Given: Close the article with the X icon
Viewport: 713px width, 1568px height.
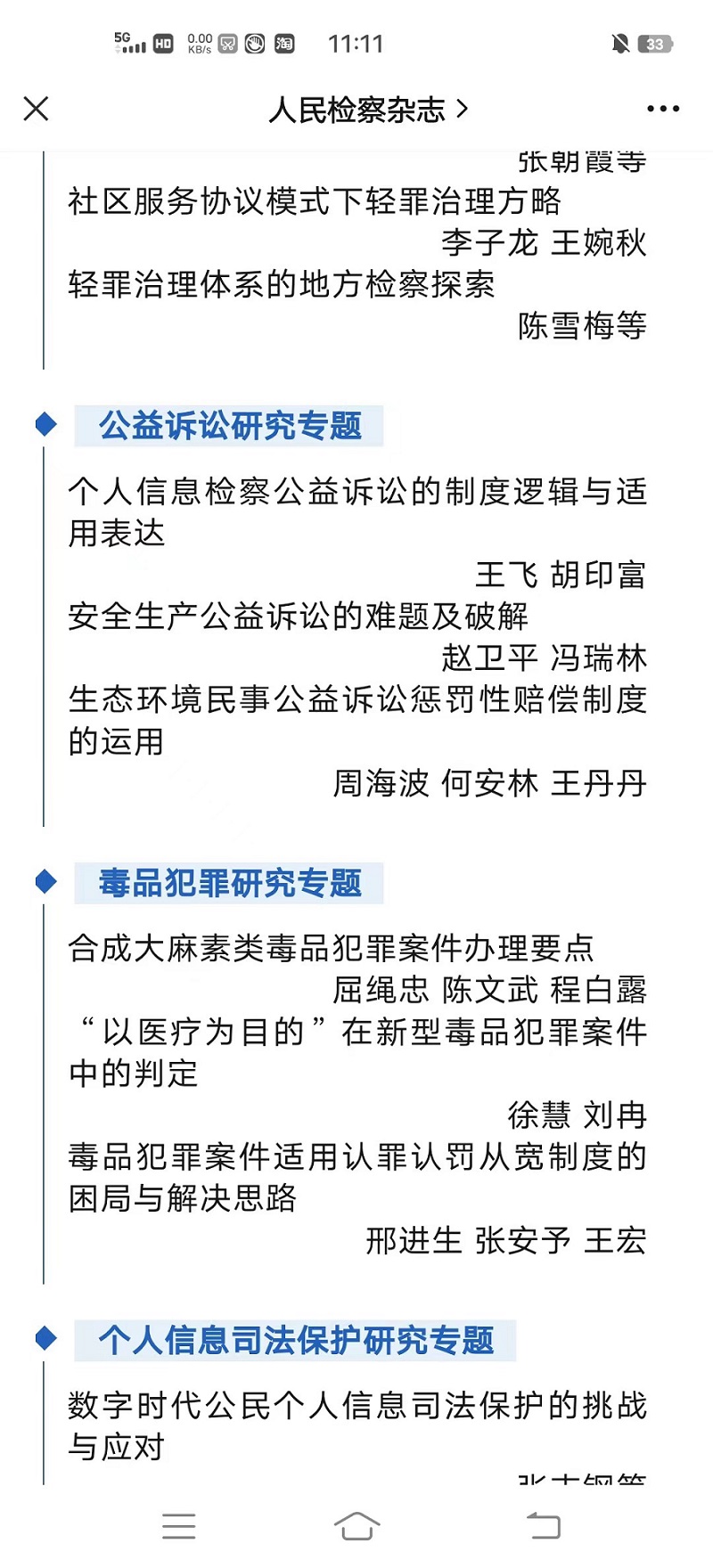Looking at the screenshot, I should coord(36,109).
